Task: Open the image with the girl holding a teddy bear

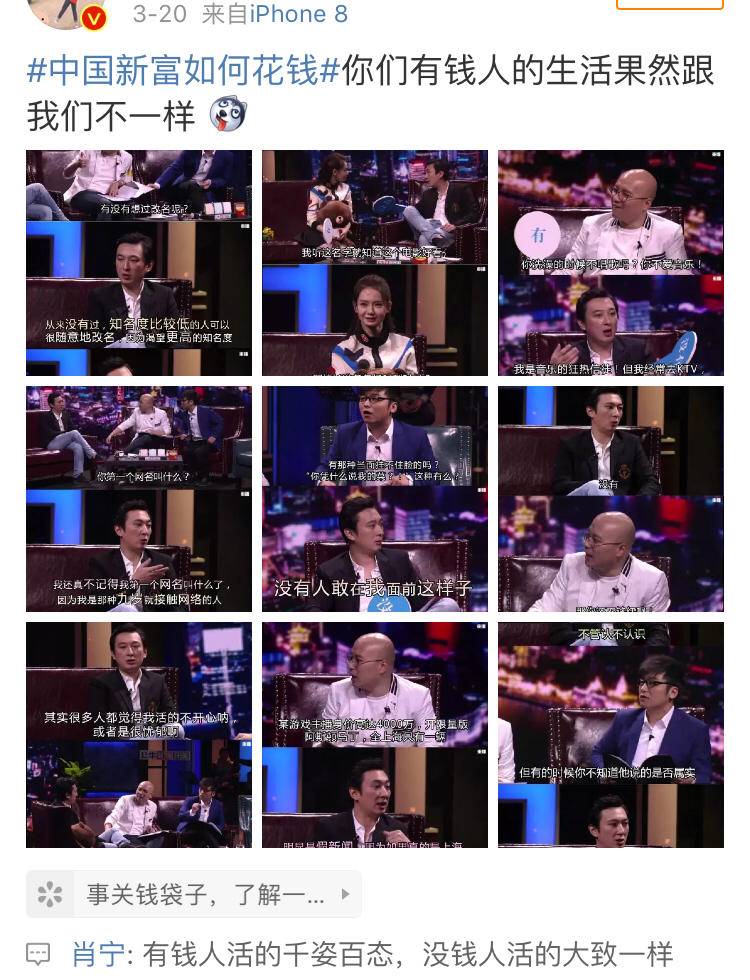Action: point(375,263)
